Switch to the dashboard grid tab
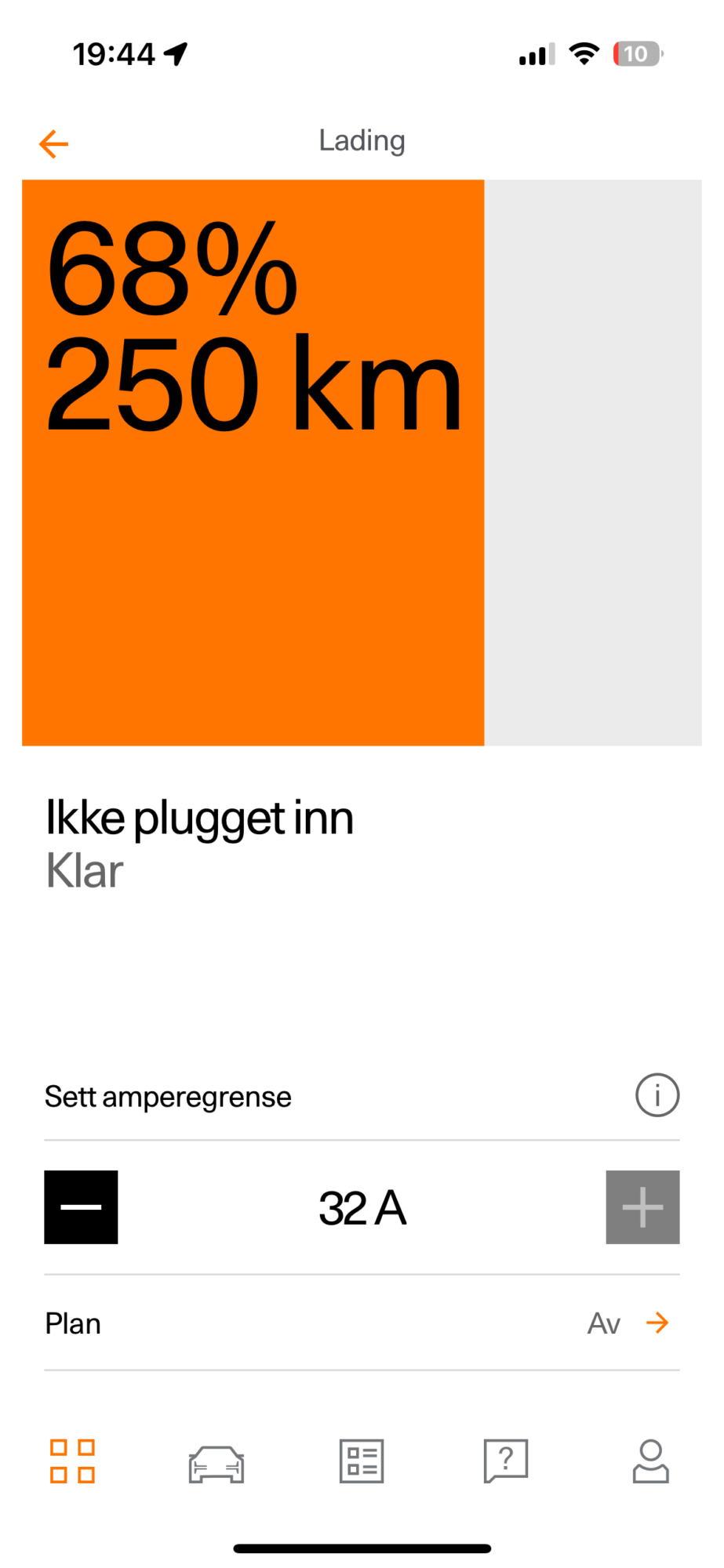Image resolution: width=724 pixels, height=1568 pixels. [72, 1461]
